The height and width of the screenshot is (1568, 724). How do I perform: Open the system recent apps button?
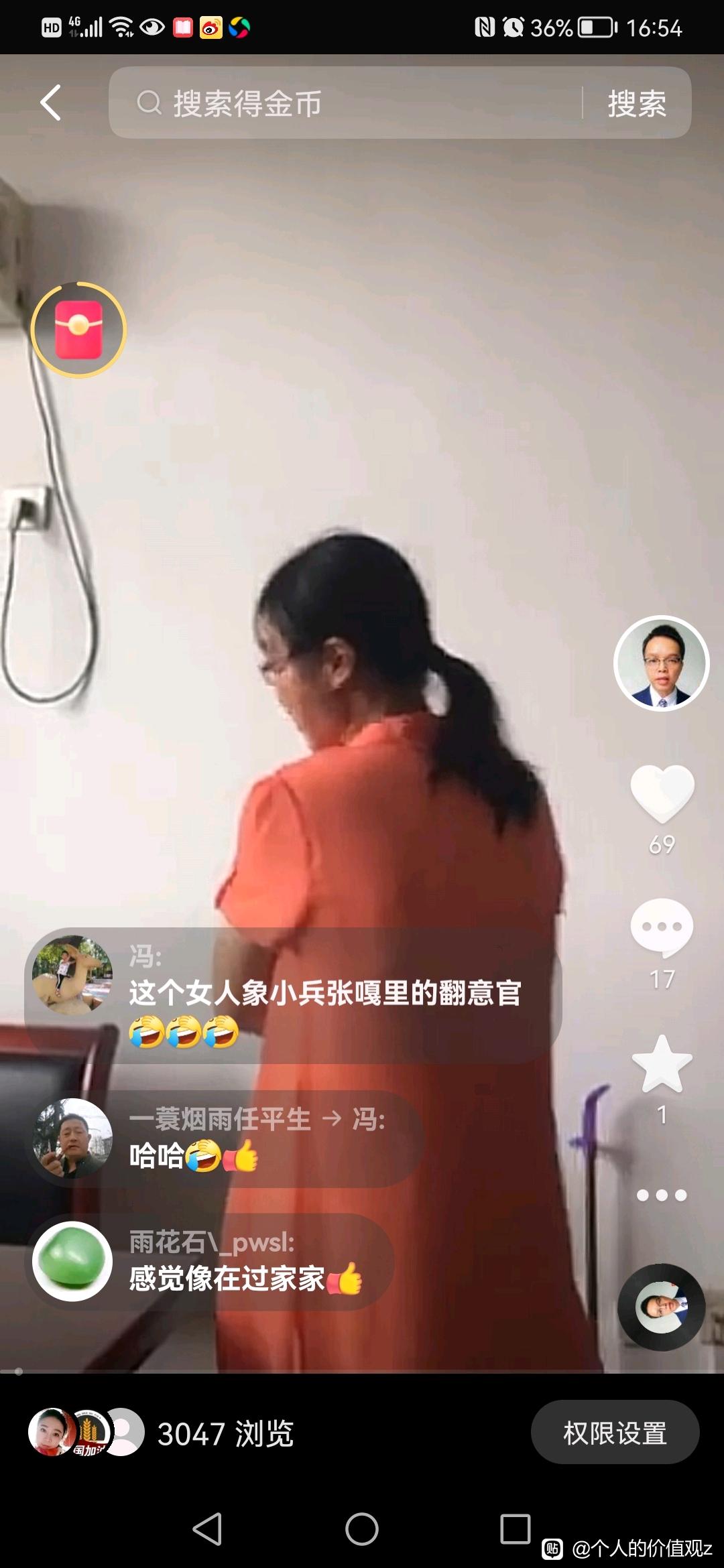515,1529
